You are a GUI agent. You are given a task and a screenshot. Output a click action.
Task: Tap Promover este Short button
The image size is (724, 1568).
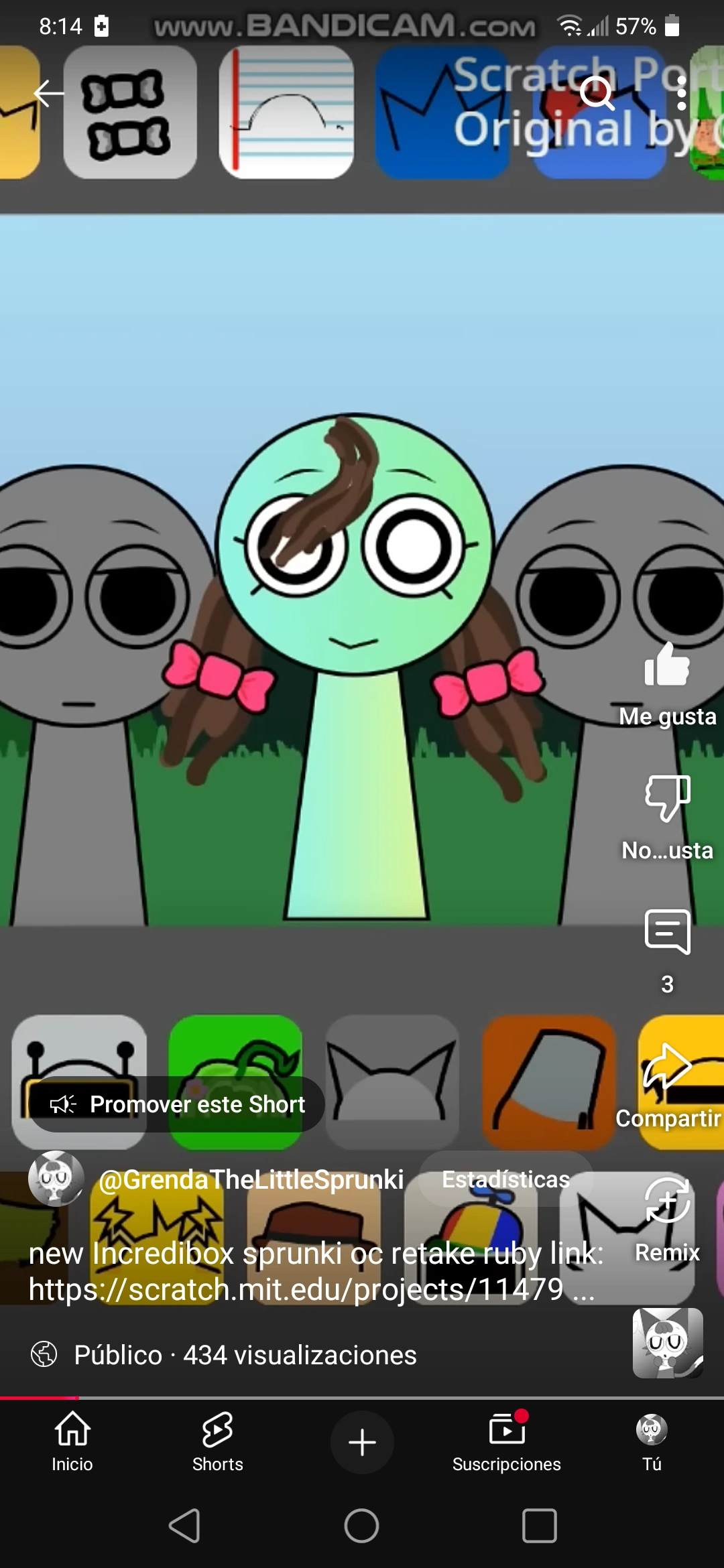pos(178,1104)
